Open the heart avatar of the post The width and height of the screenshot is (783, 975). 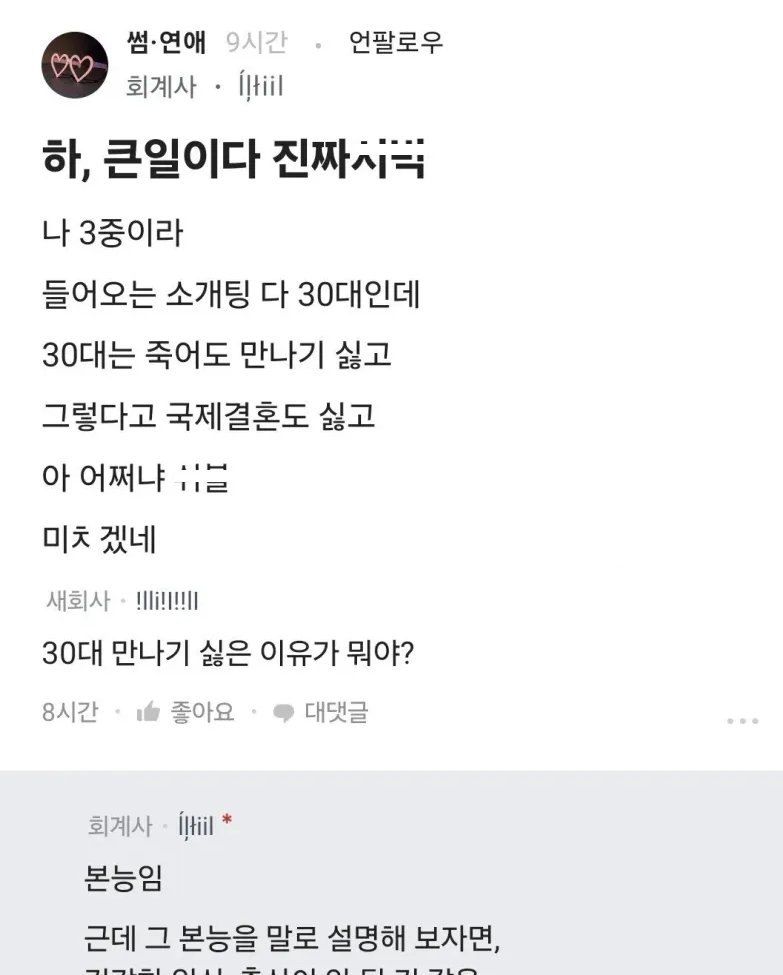(75, 65)
